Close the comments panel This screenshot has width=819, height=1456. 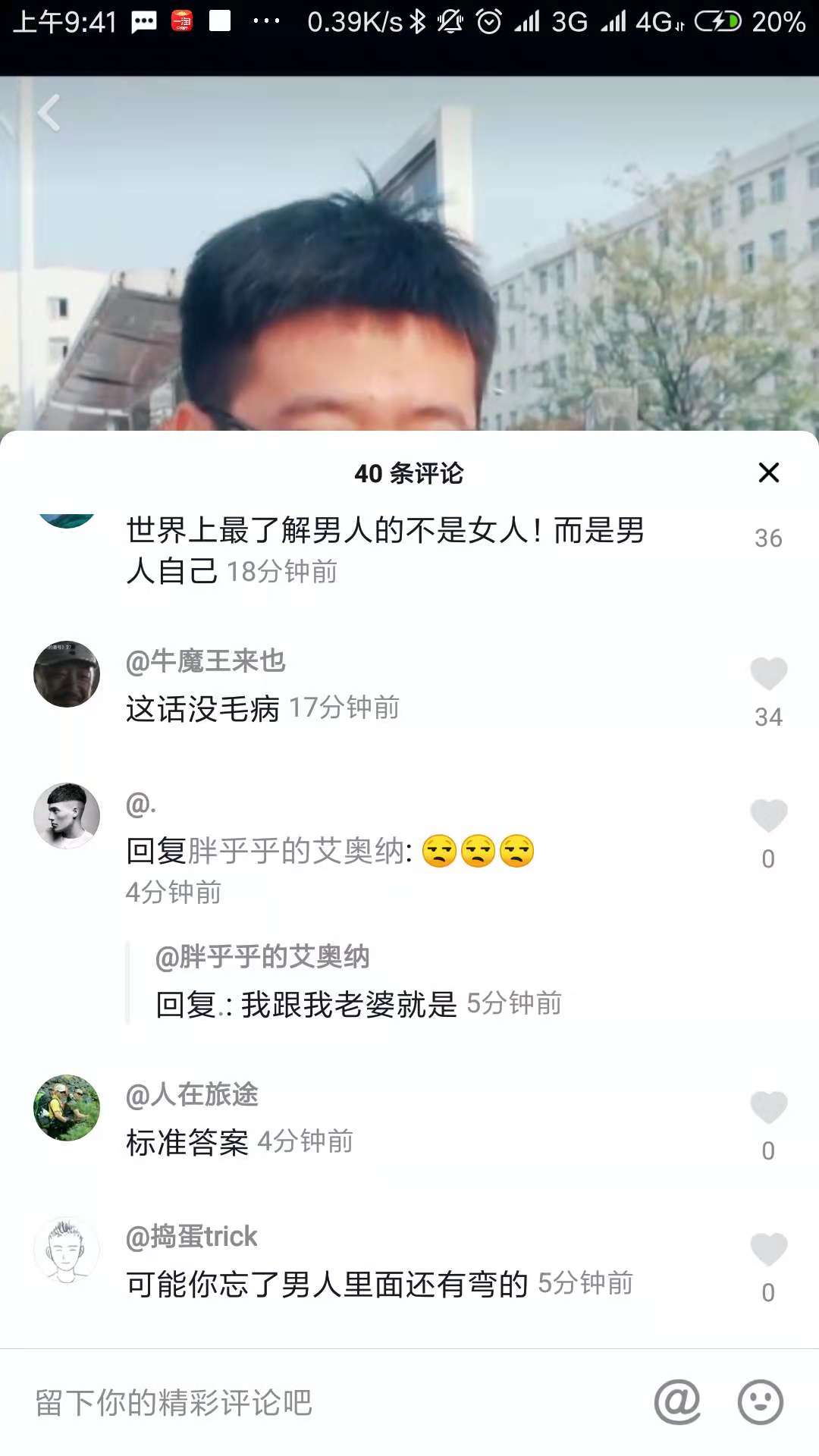(x=770, y=473)
